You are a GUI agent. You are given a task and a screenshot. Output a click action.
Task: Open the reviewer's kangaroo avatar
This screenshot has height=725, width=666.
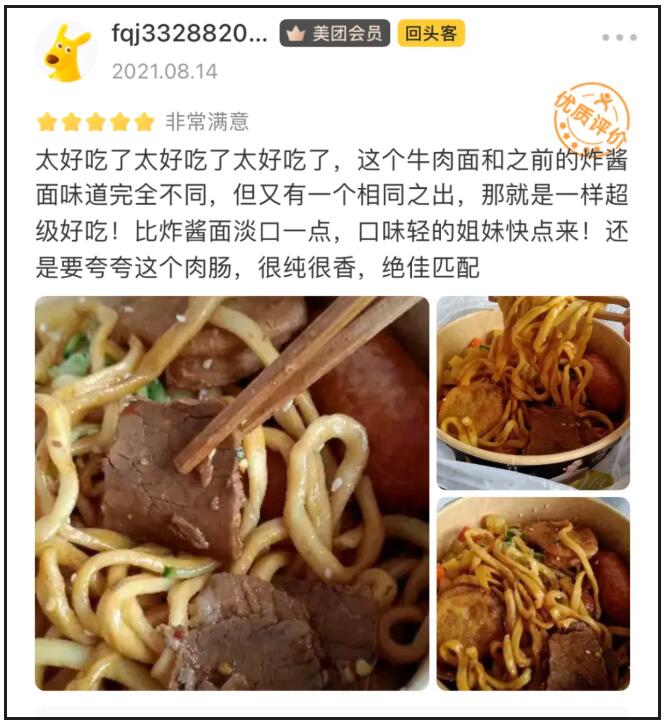click(x=65, y=52)
